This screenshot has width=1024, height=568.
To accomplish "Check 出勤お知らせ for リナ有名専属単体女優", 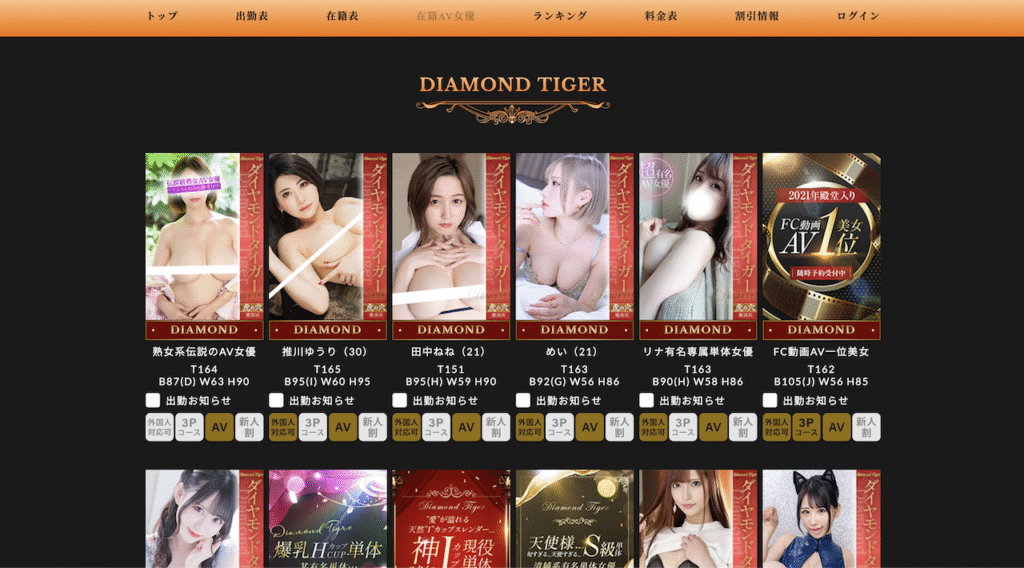I will click(647, 400).
